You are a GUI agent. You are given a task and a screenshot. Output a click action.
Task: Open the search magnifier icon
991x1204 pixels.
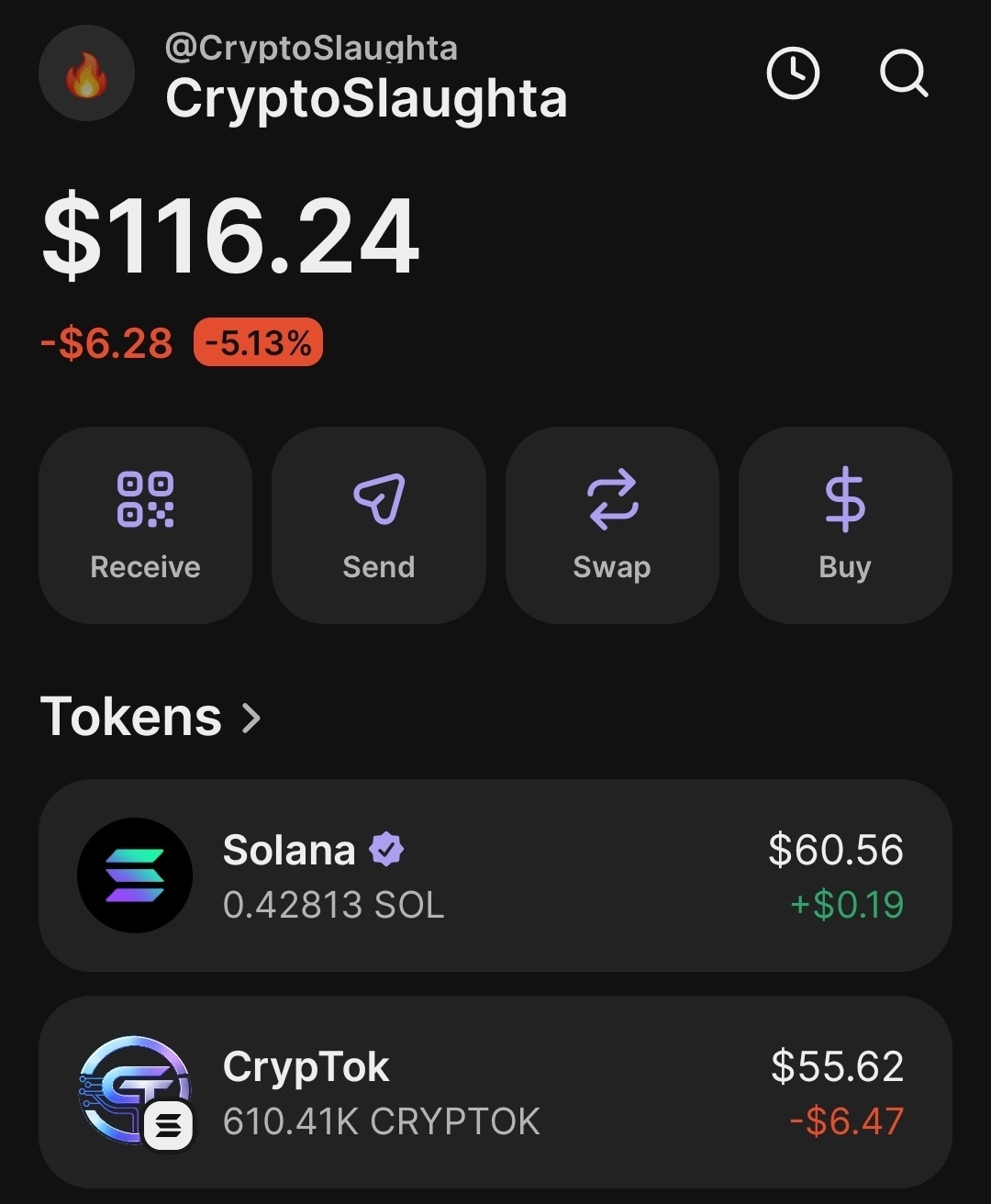(x=904, y=73)
